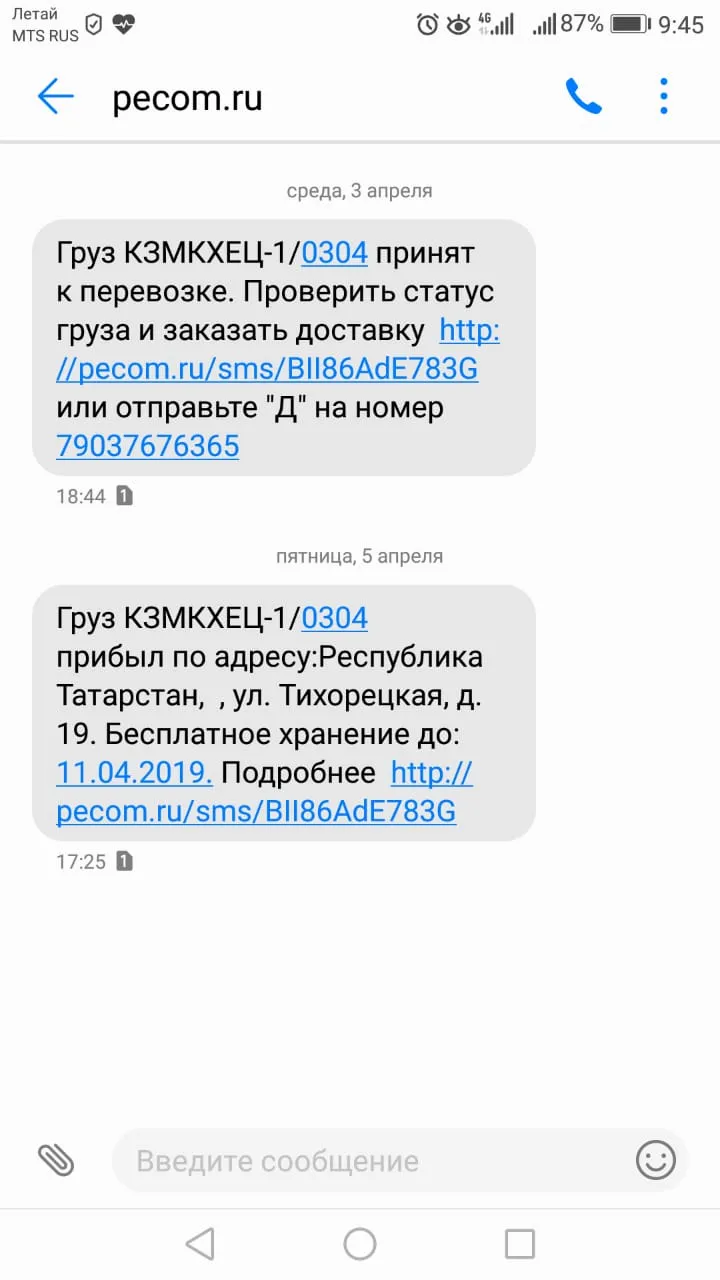Screen dimensions: 720x1280
Task: Go to home screen via navigation circle
Action: [360, 1244]
